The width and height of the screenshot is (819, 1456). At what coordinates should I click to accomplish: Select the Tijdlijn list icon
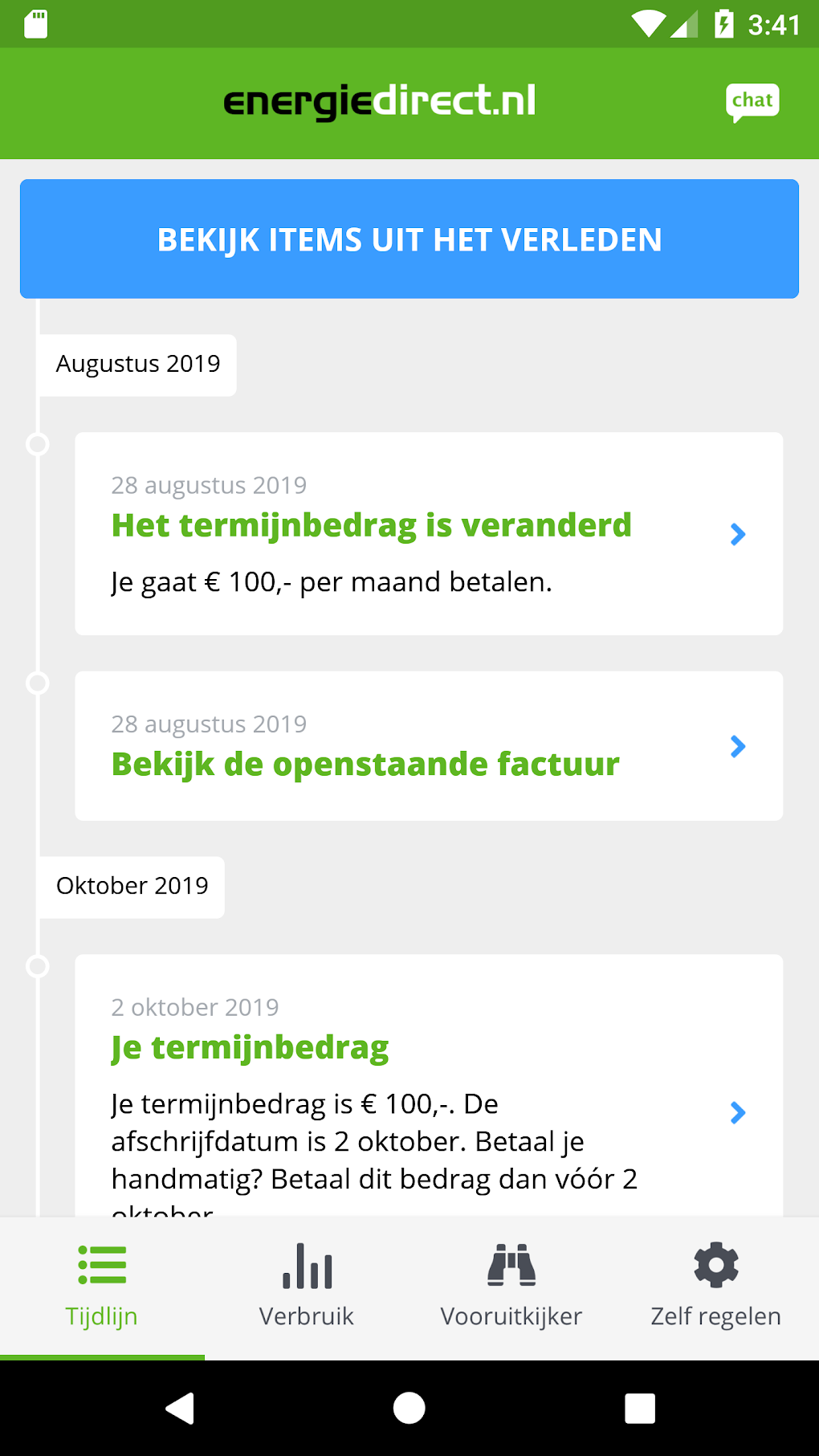click(x=101, y=1263)
